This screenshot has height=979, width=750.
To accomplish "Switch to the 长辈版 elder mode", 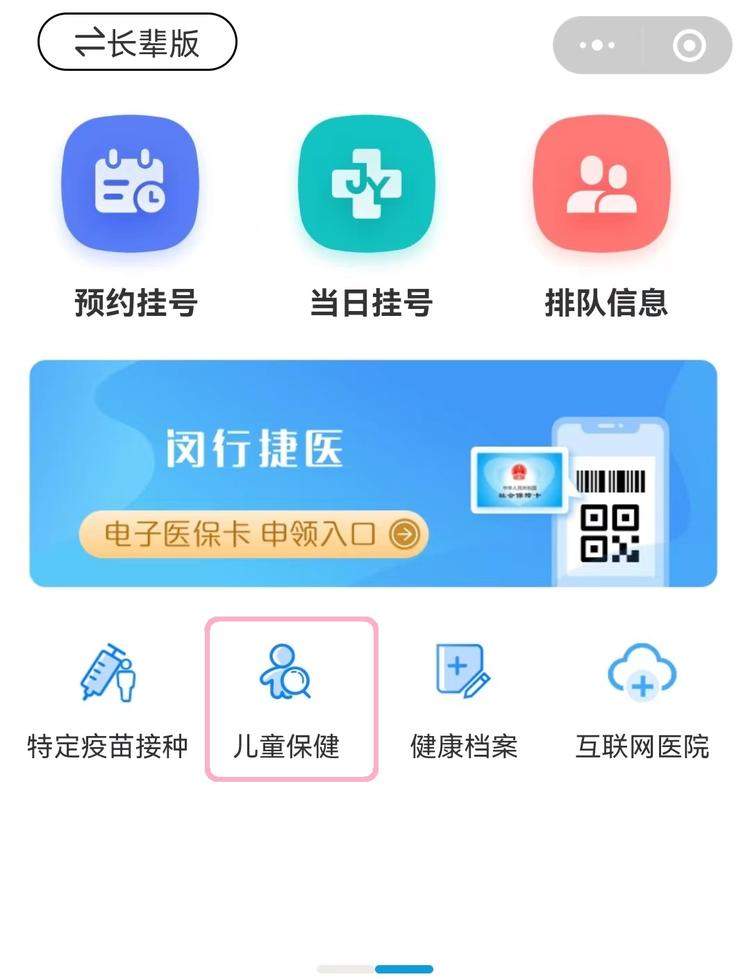I will pos(137,43).
